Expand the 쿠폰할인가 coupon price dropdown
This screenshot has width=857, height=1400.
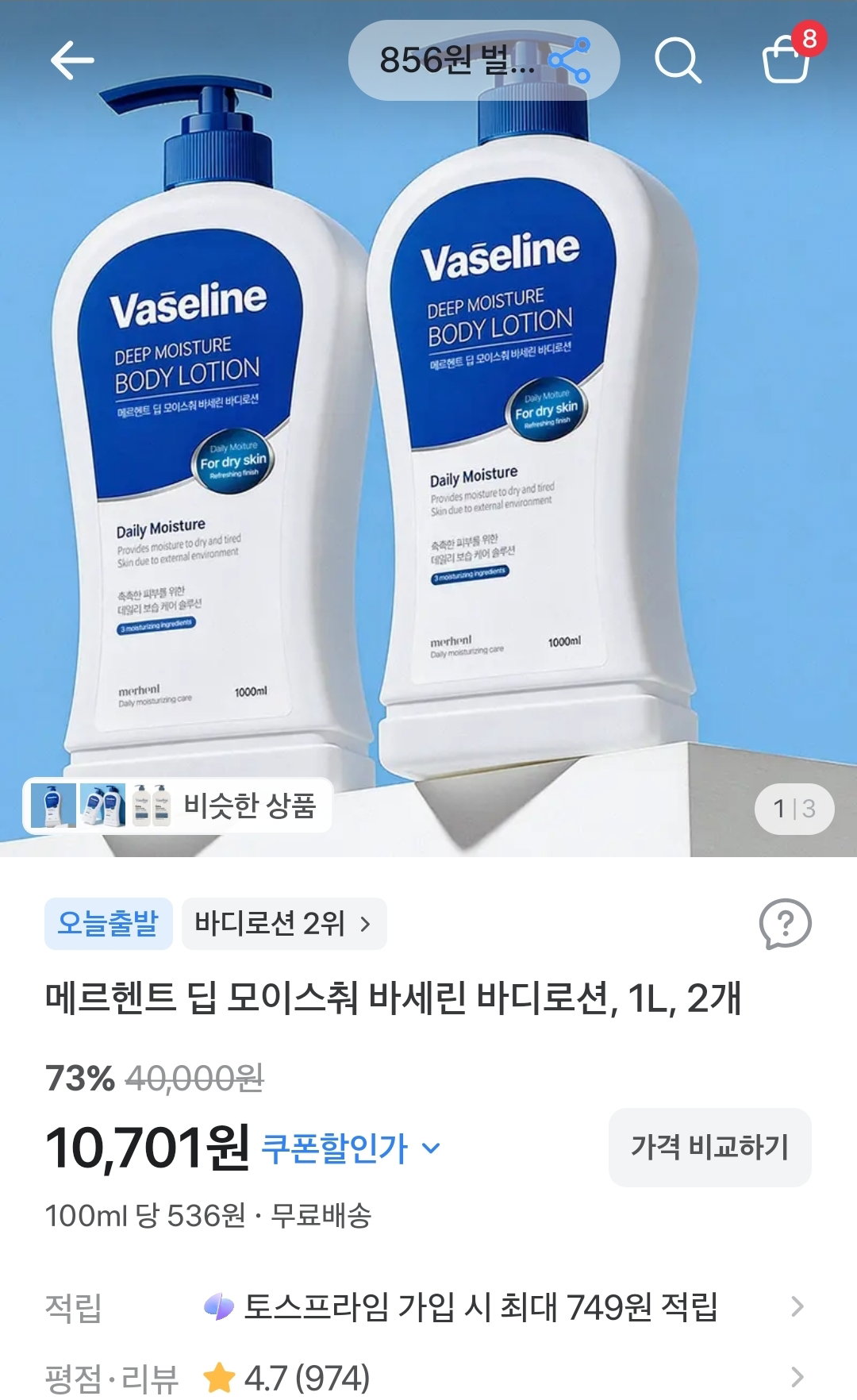pyautogui.click(x=351, y=1148)
